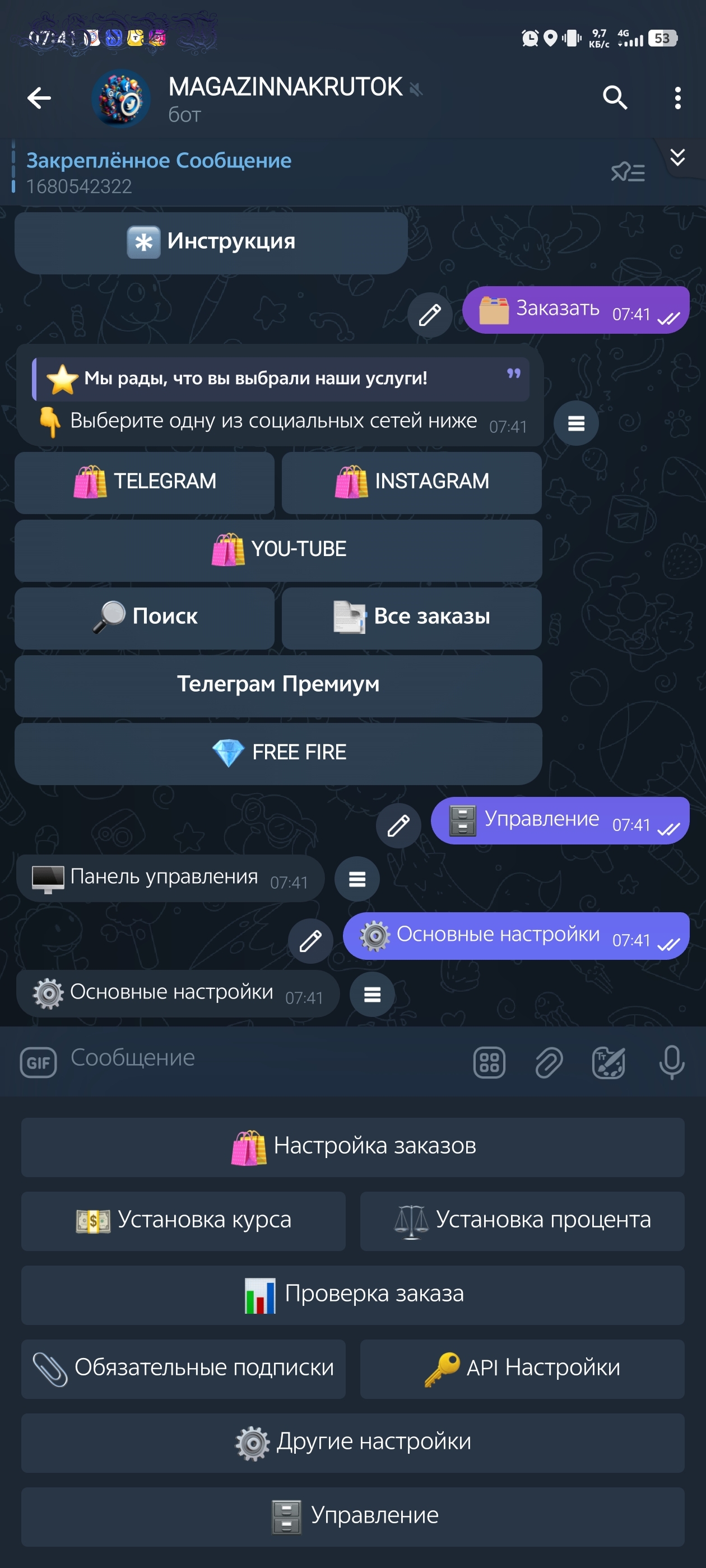Image resolution: width=706 pixels, height=1568 pixels.
Task: Open the Инструкция button
Action: (211, 242)
